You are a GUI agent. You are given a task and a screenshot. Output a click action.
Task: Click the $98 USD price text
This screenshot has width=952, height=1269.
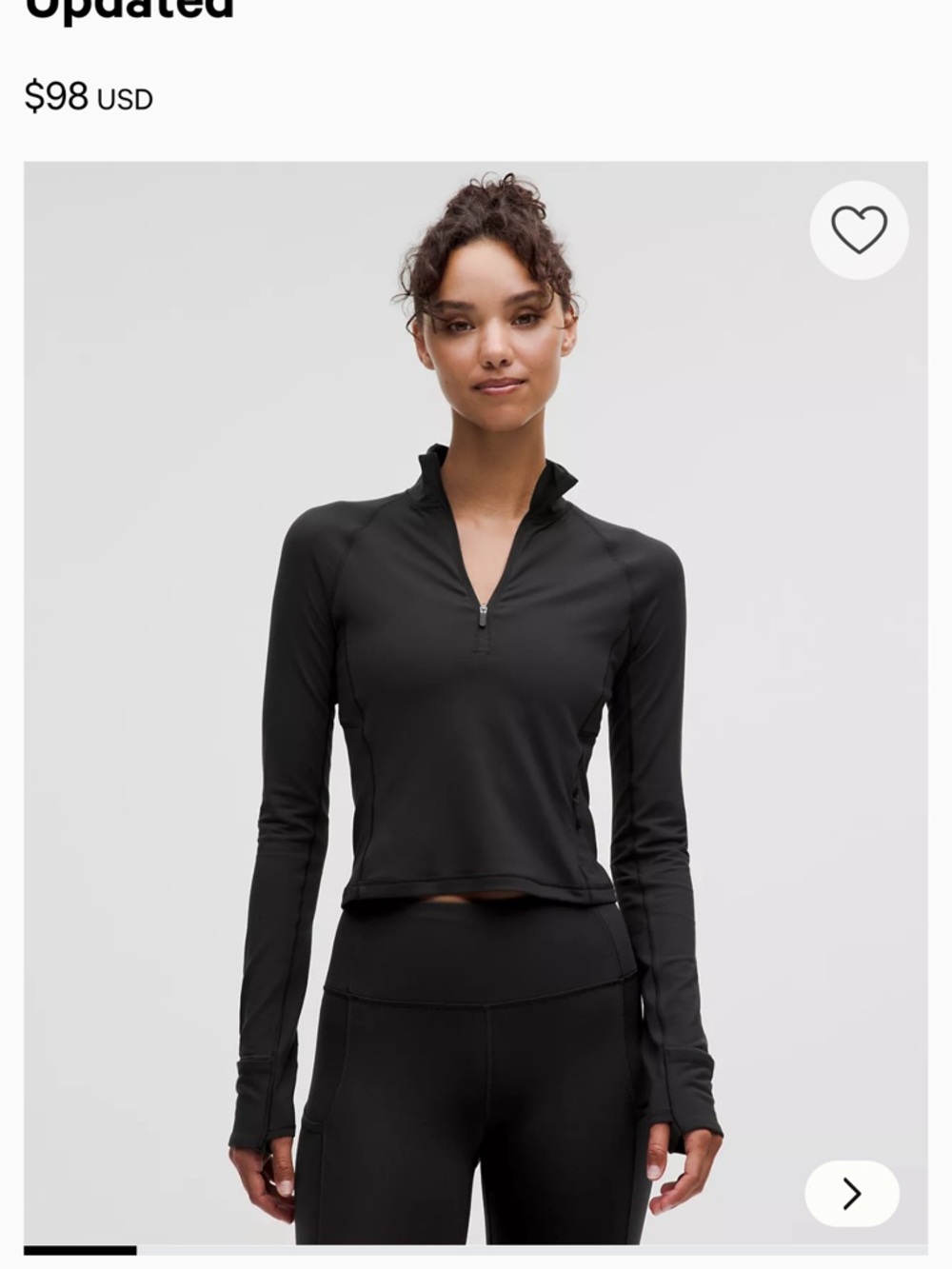88,95
